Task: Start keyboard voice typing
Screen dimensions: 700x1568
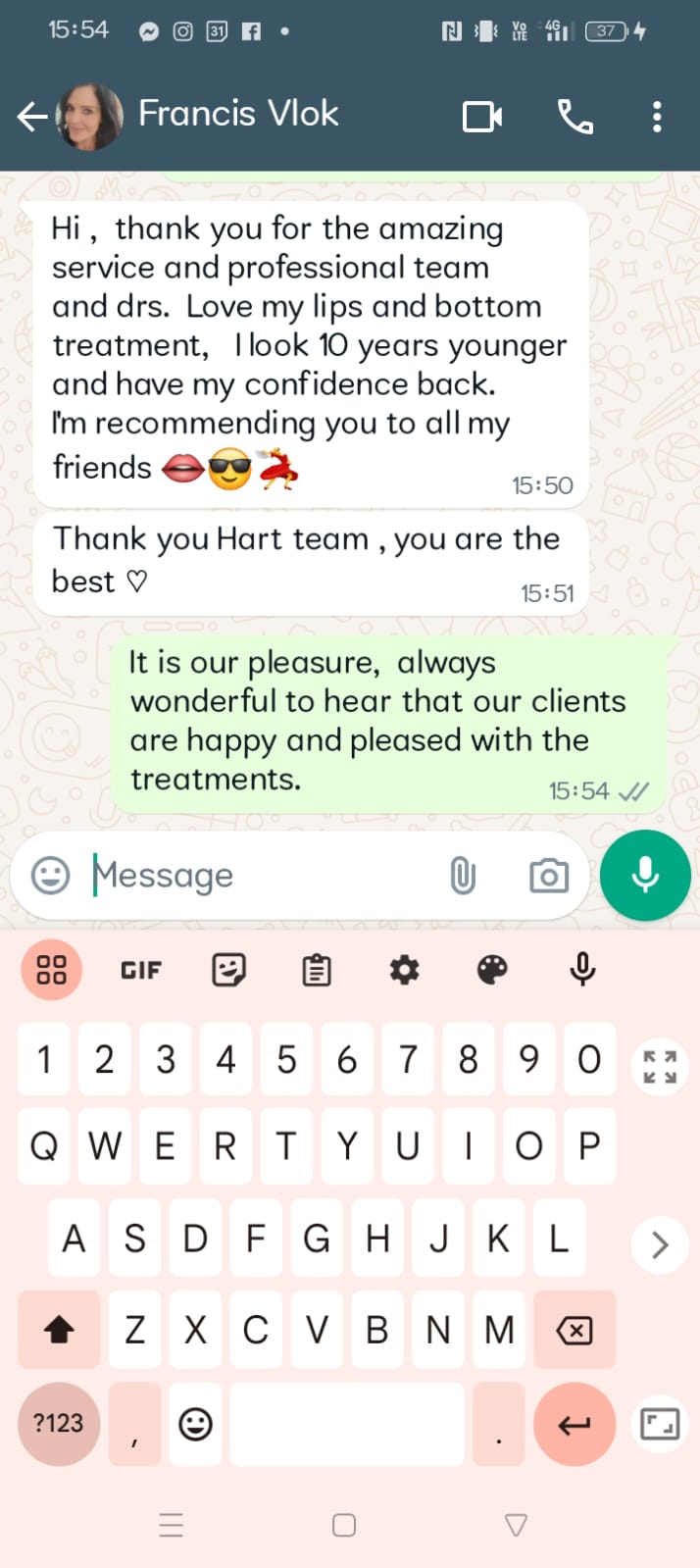Action: [x=582, y=970]
